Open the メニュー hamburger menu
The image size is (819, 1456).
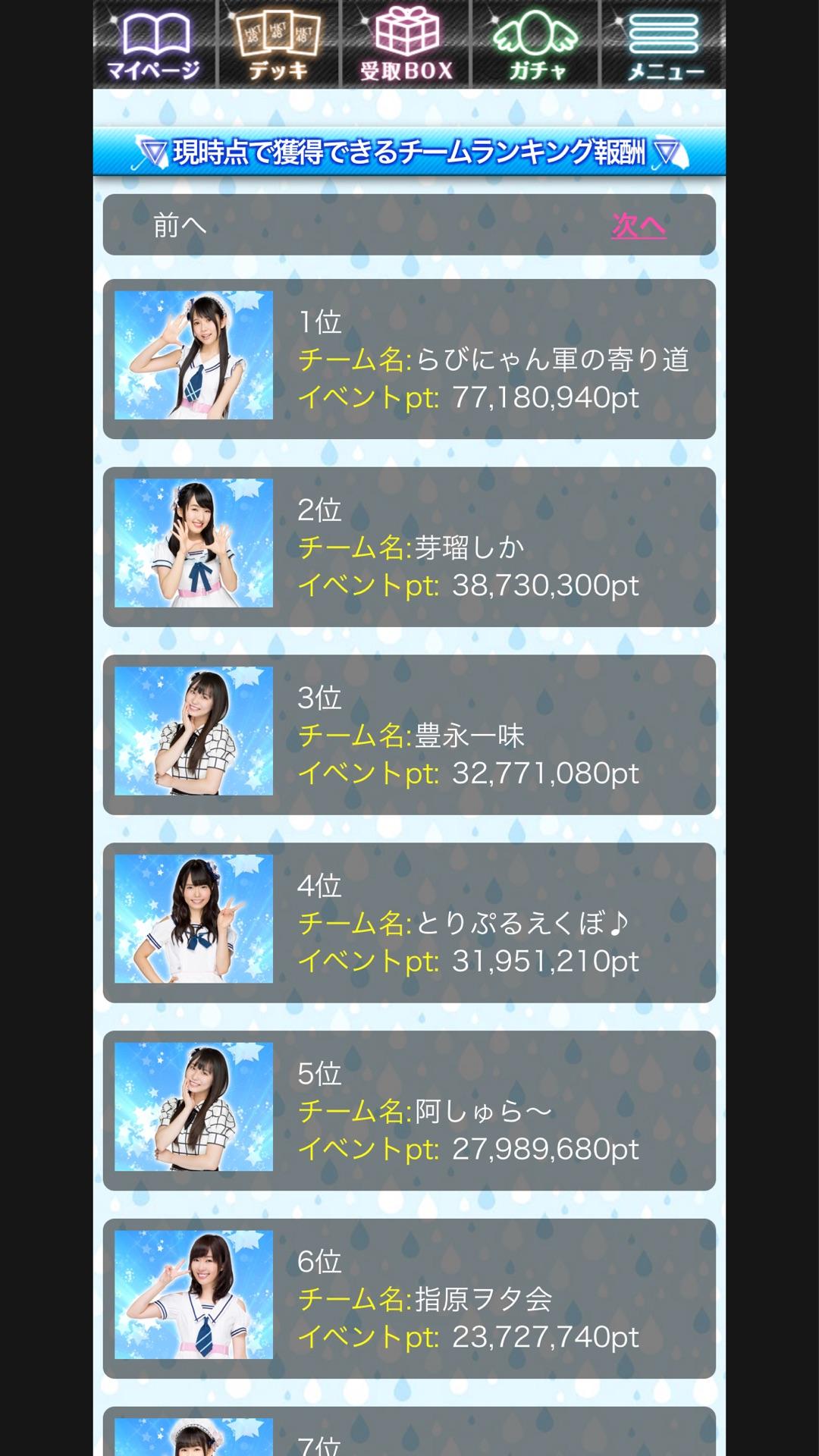[x=664, y=44]
